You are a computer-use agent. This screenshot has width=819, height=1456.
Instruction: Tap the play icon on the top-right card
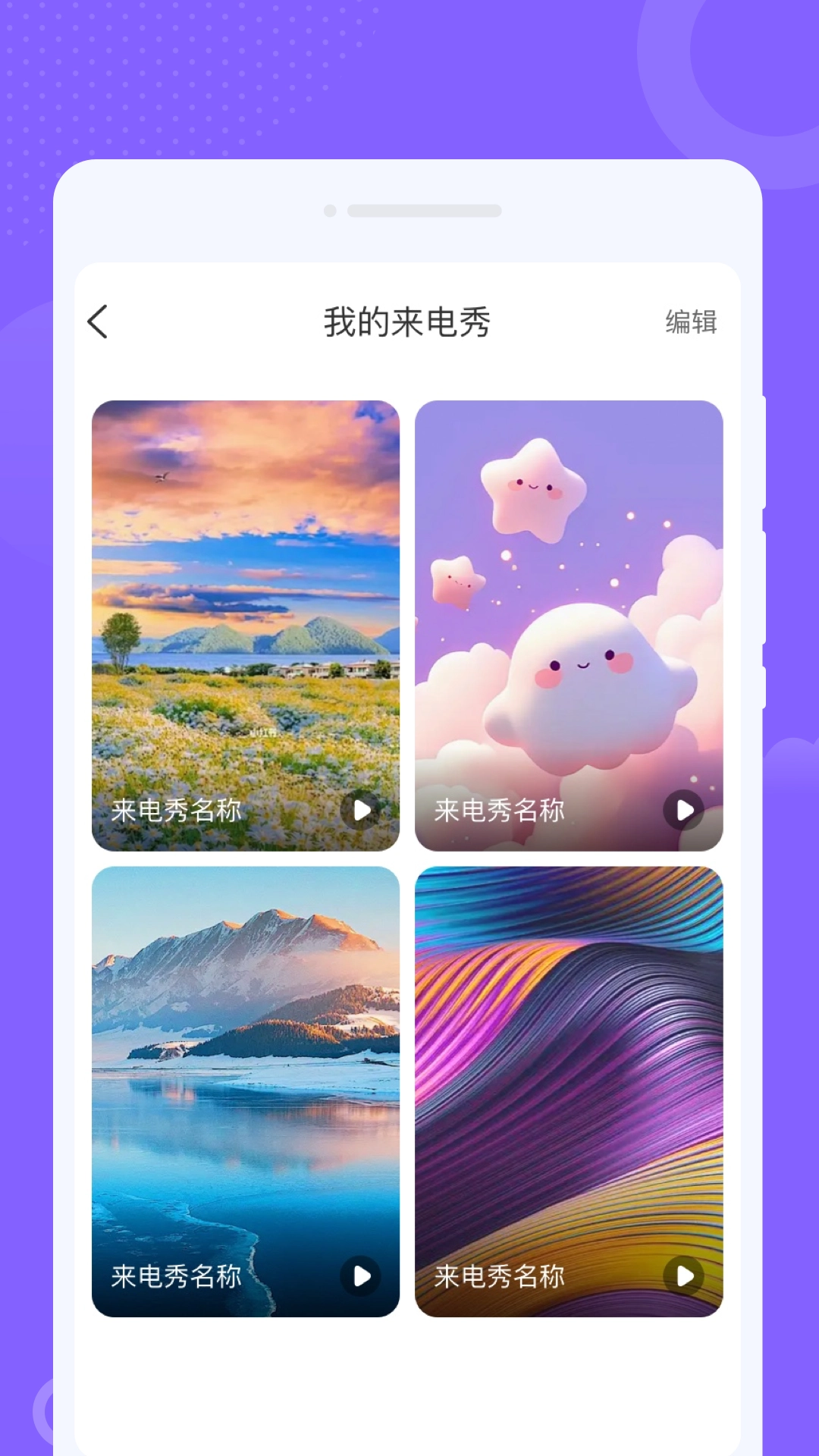coord(685,810)
